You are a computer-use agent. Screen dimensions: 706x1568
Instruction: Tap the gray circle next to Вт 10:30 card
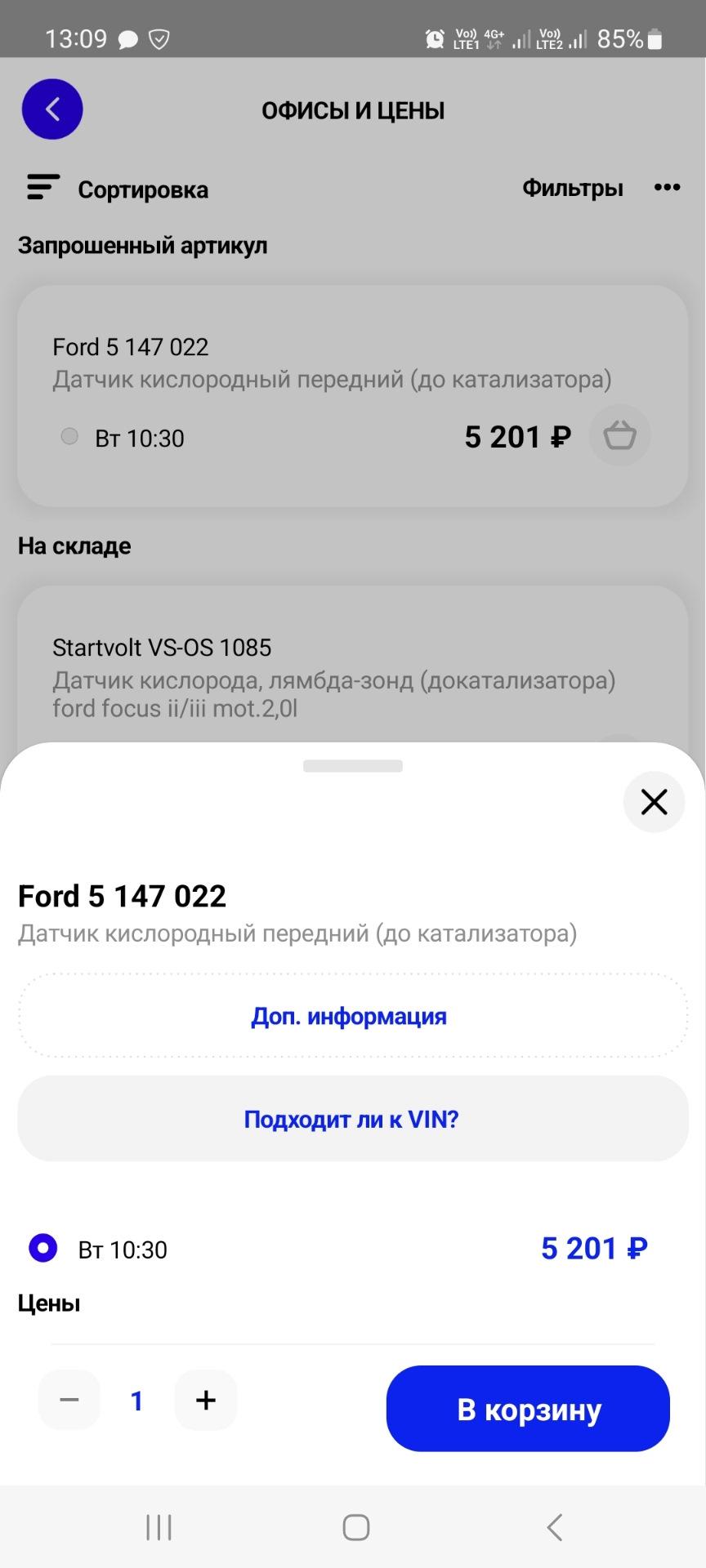click(69, 436)
